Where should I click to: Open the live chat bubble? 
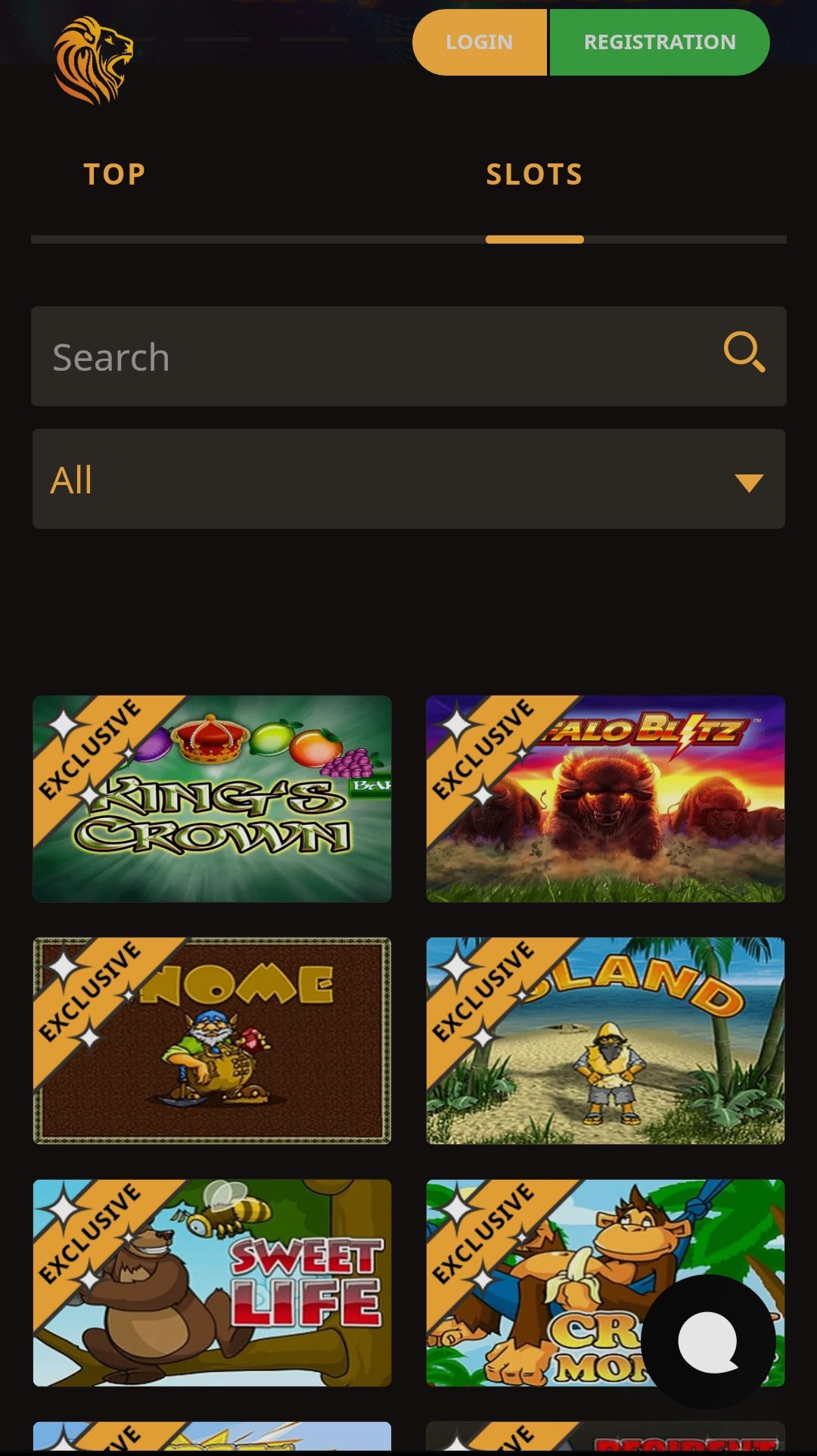coord(708,1341)
